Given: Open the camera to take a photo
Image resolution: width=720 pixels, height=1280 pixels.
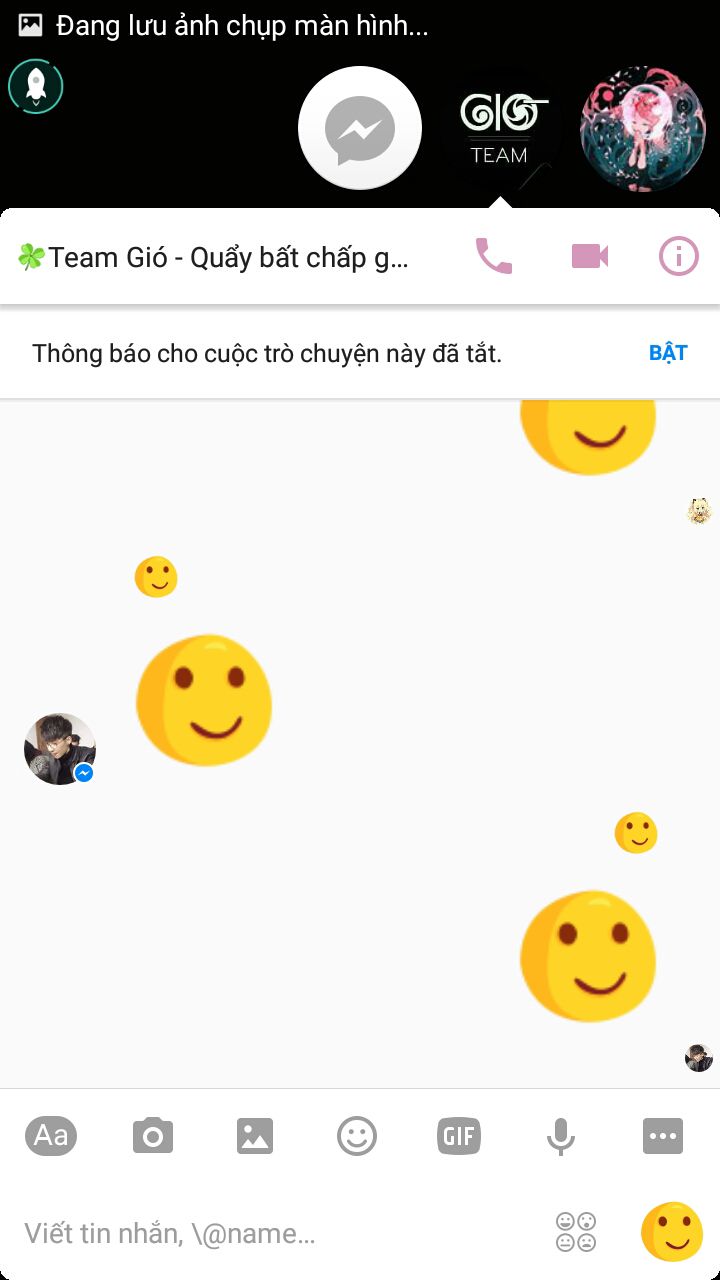Looking at the screenshot, I should [x=153, y=1136].
